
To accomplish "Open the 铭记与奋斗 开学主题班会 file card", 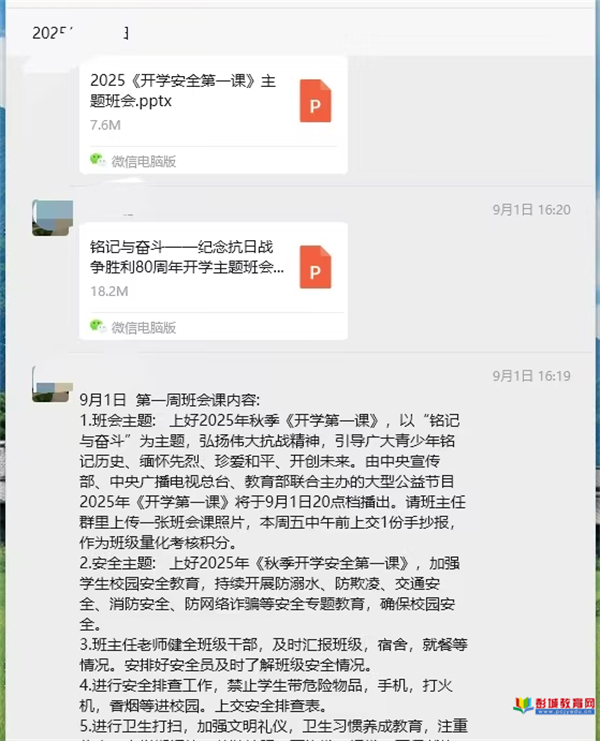I will pyautogui.click(x=213, y=269).
